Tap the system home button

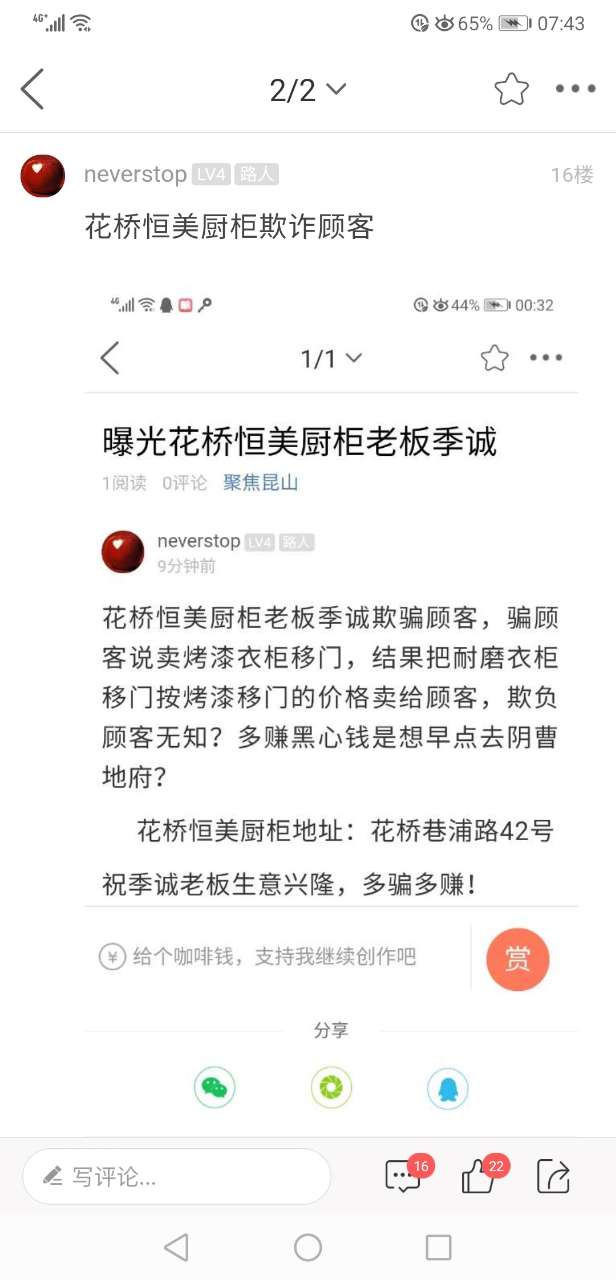pos(308,1247)
